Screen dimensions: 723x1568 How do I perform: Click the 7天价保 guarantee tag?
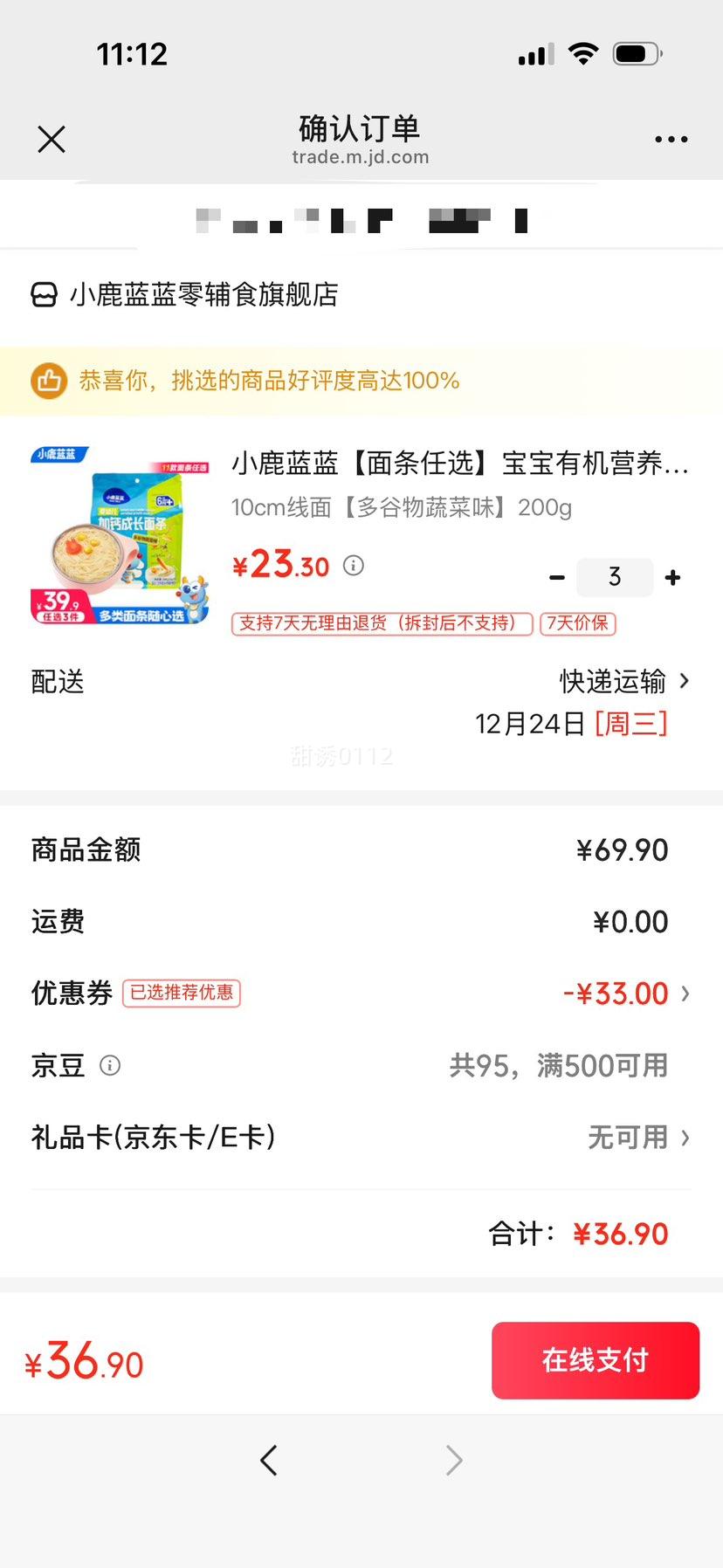pos(578,624)
